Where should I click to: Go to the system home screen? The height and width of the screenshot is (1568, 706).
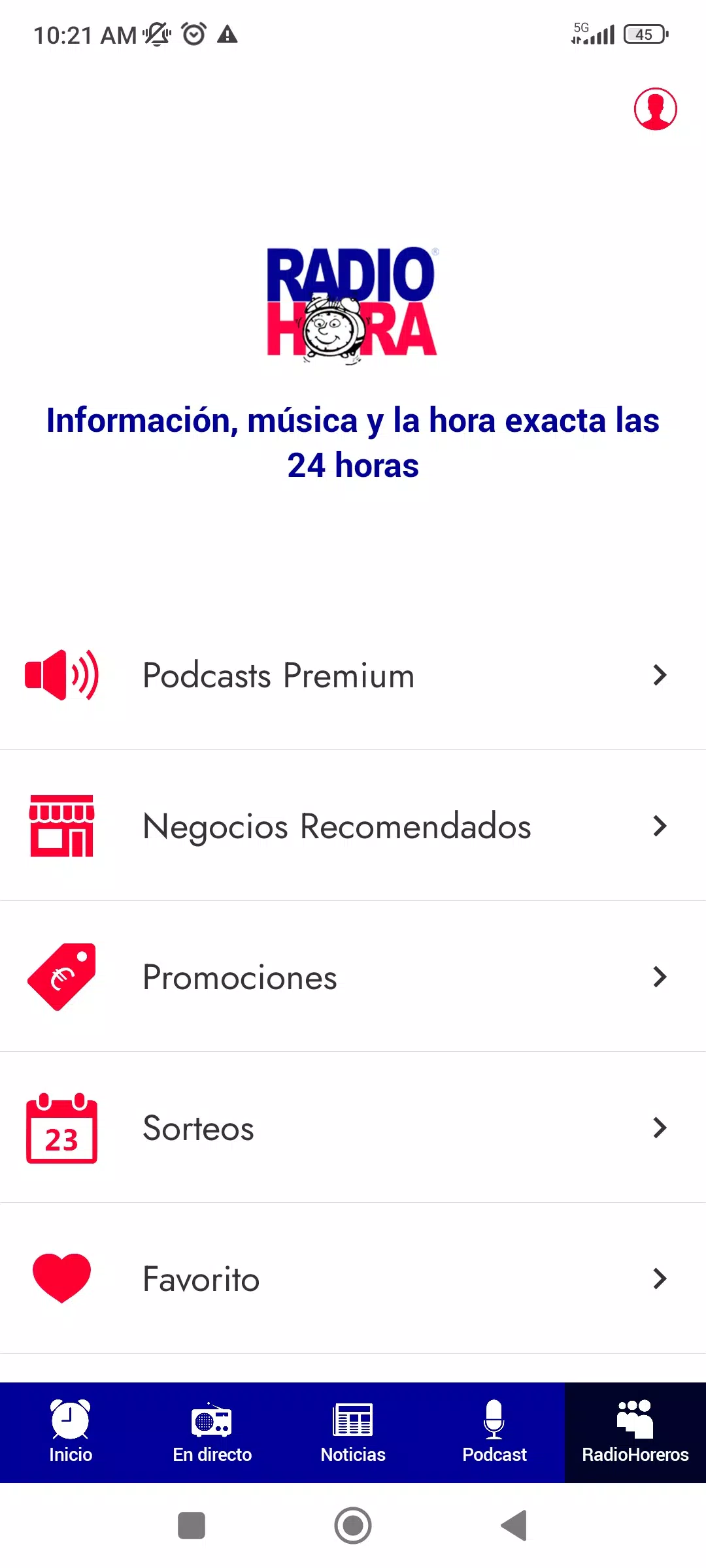[353, 1526]
